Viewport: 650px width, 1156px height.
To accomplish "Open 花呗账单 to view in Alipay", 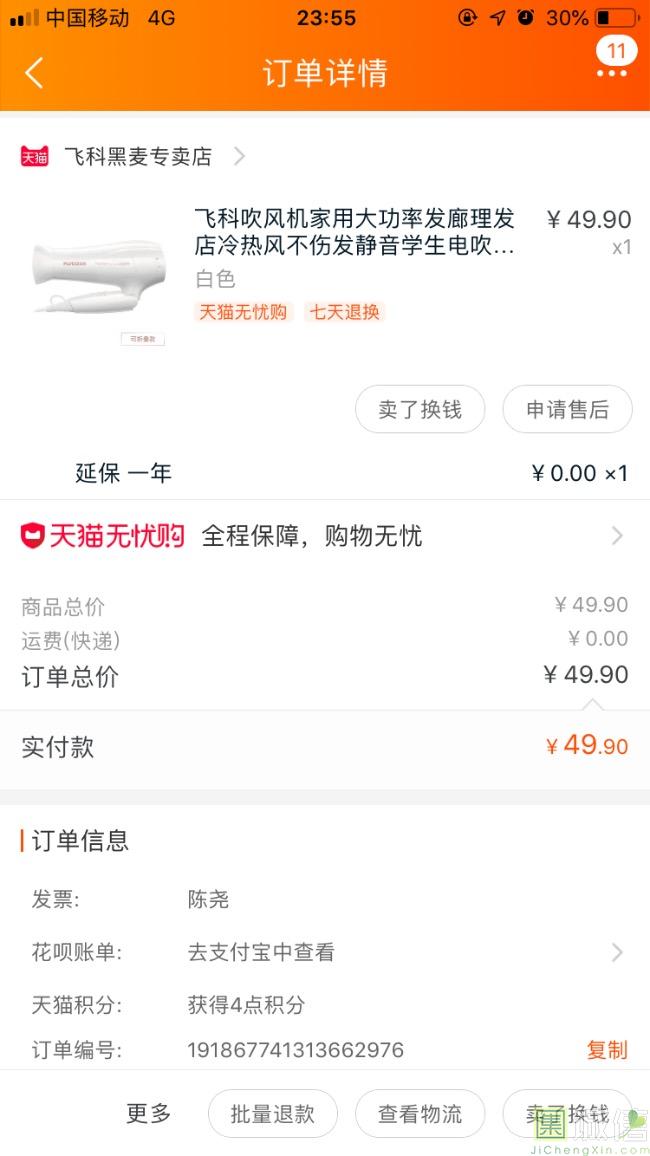I will [x=324, y=953].
